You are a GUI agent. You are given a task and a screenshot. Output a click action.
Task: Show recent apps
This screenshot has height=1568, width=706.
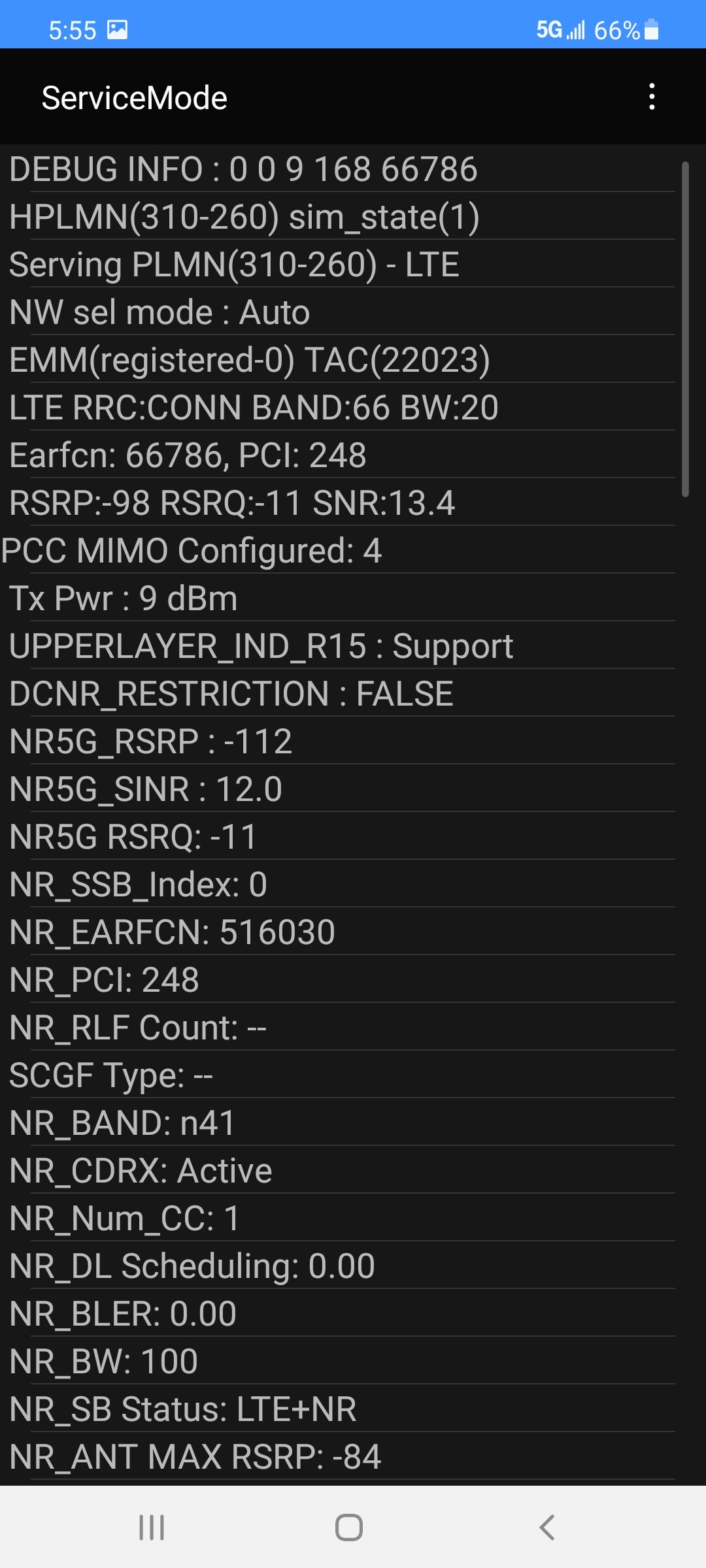[x=152, y=1527]
